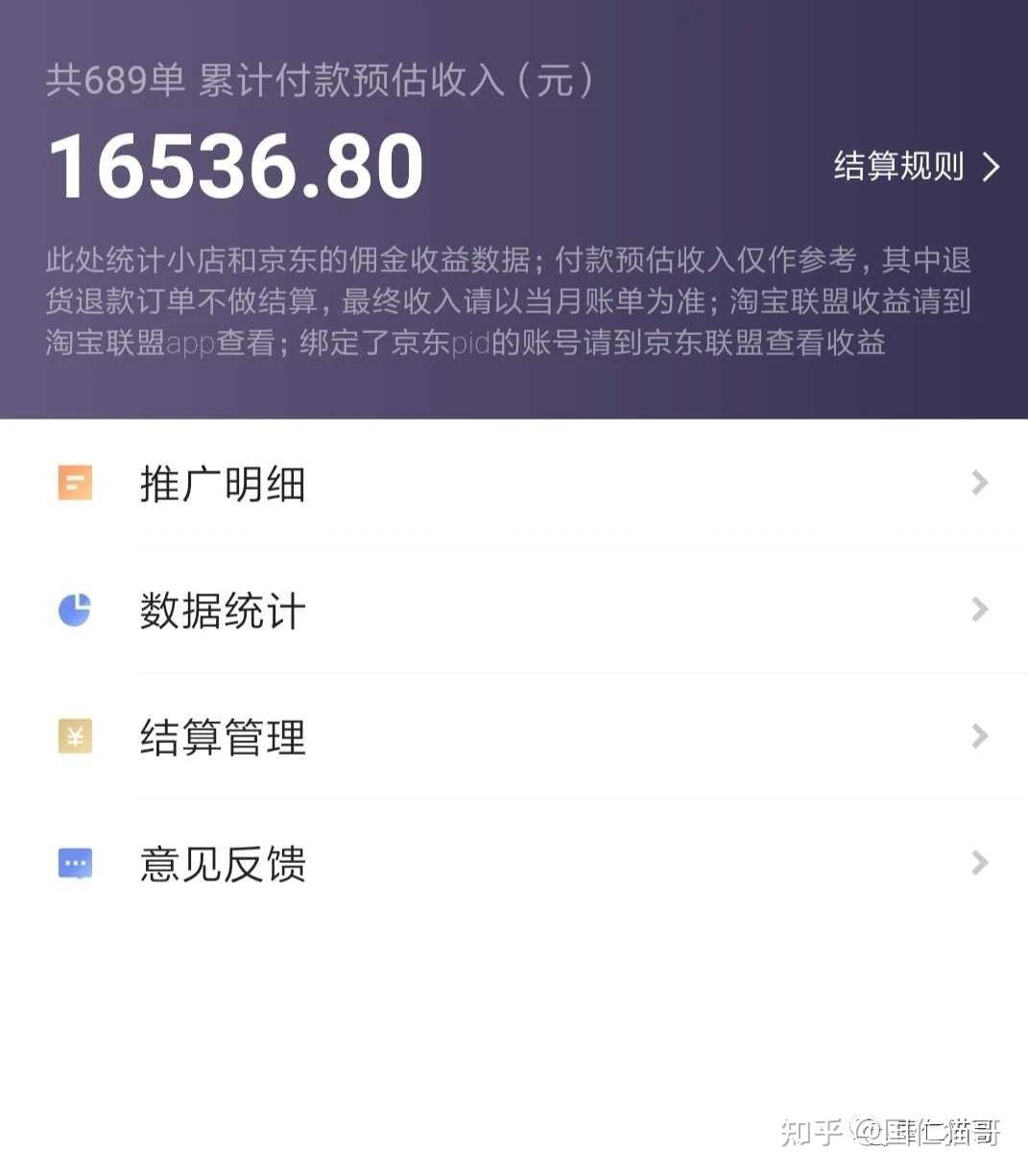Click the chat bubble icon next to 意见反馈
1028x1176 pixels.
click(x=75, y=863)
